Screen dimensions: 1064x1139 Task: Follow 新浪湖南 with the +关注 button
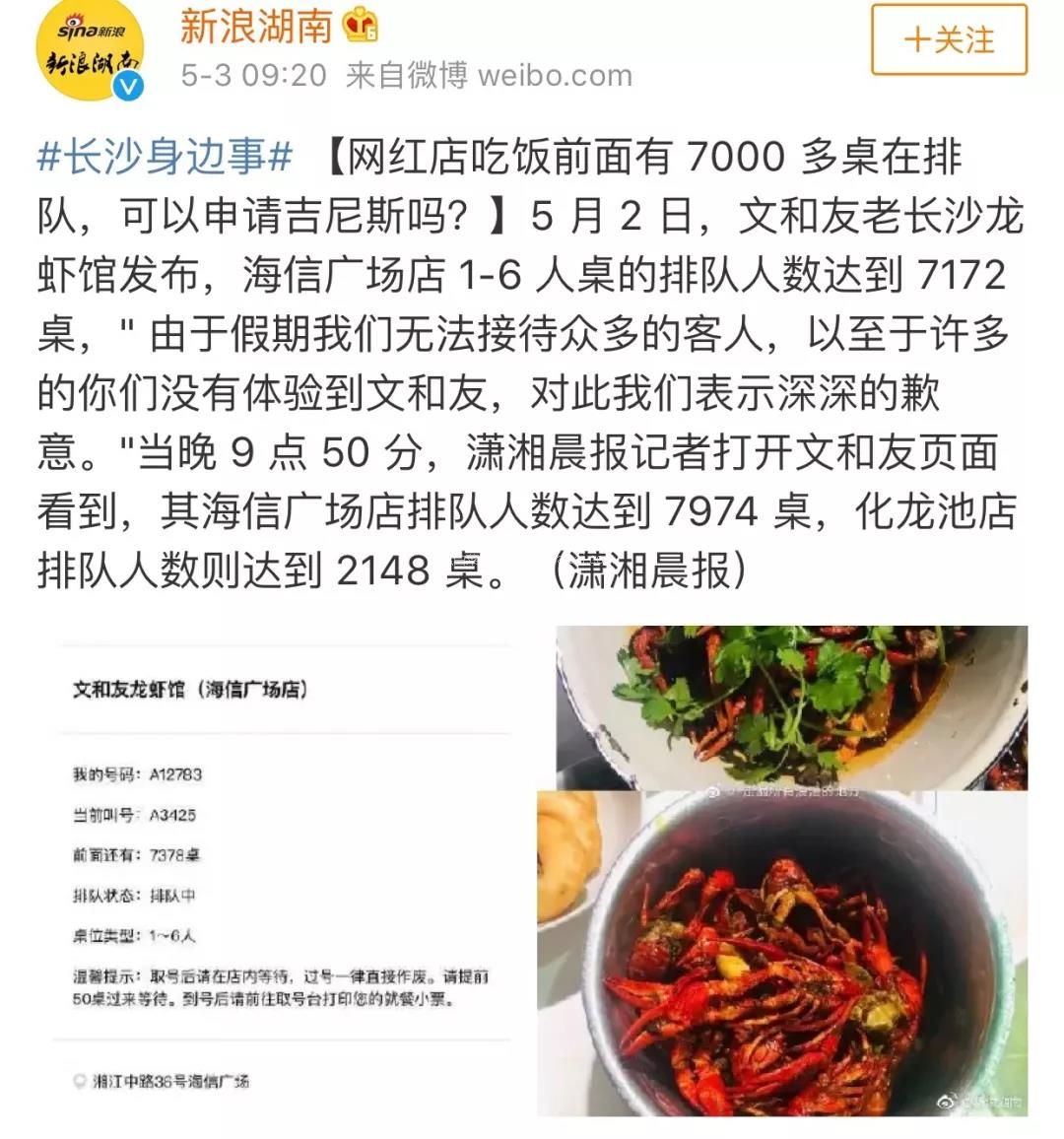click(949, 40)
